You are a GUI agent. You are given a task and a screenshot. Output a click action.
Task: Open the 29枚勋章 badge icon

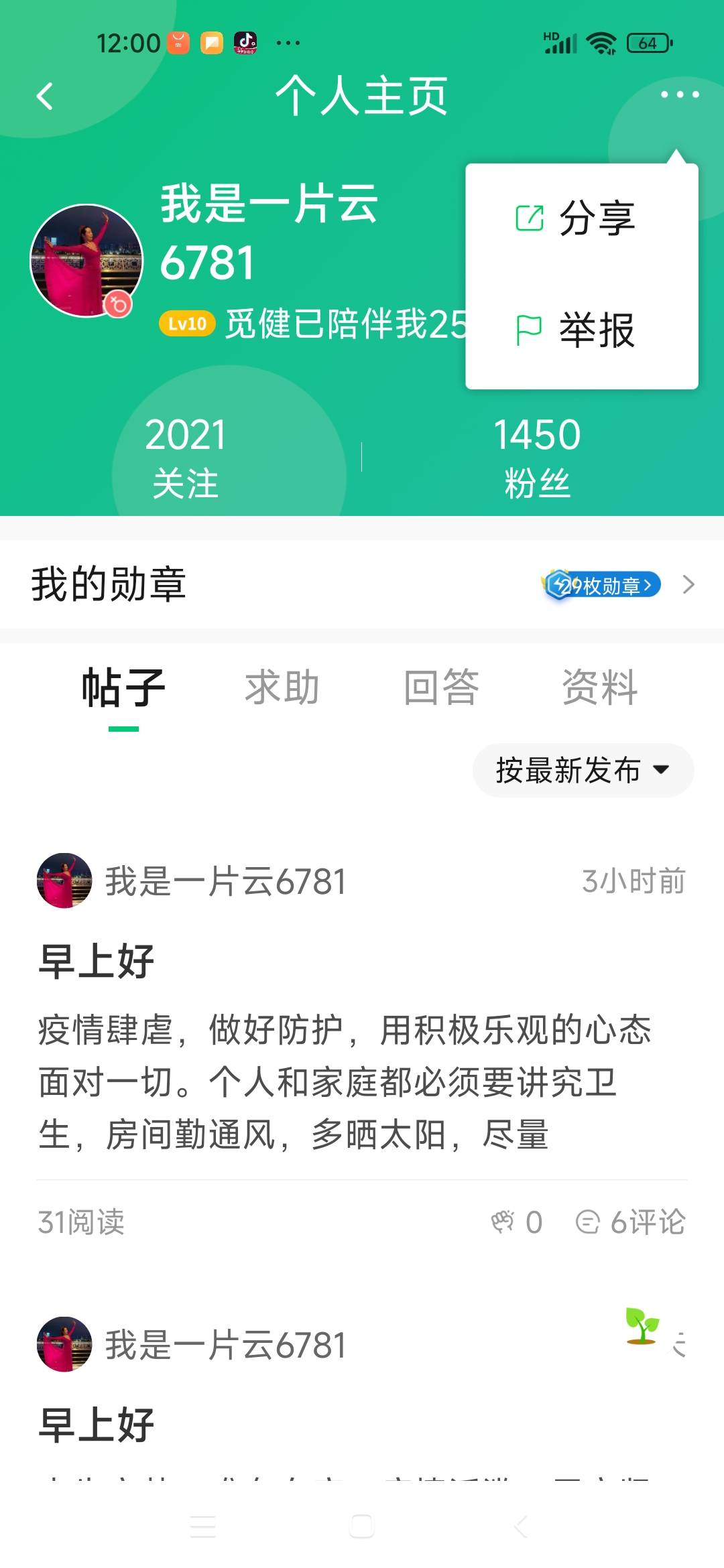pyautogui.click(x=602, y=585)
